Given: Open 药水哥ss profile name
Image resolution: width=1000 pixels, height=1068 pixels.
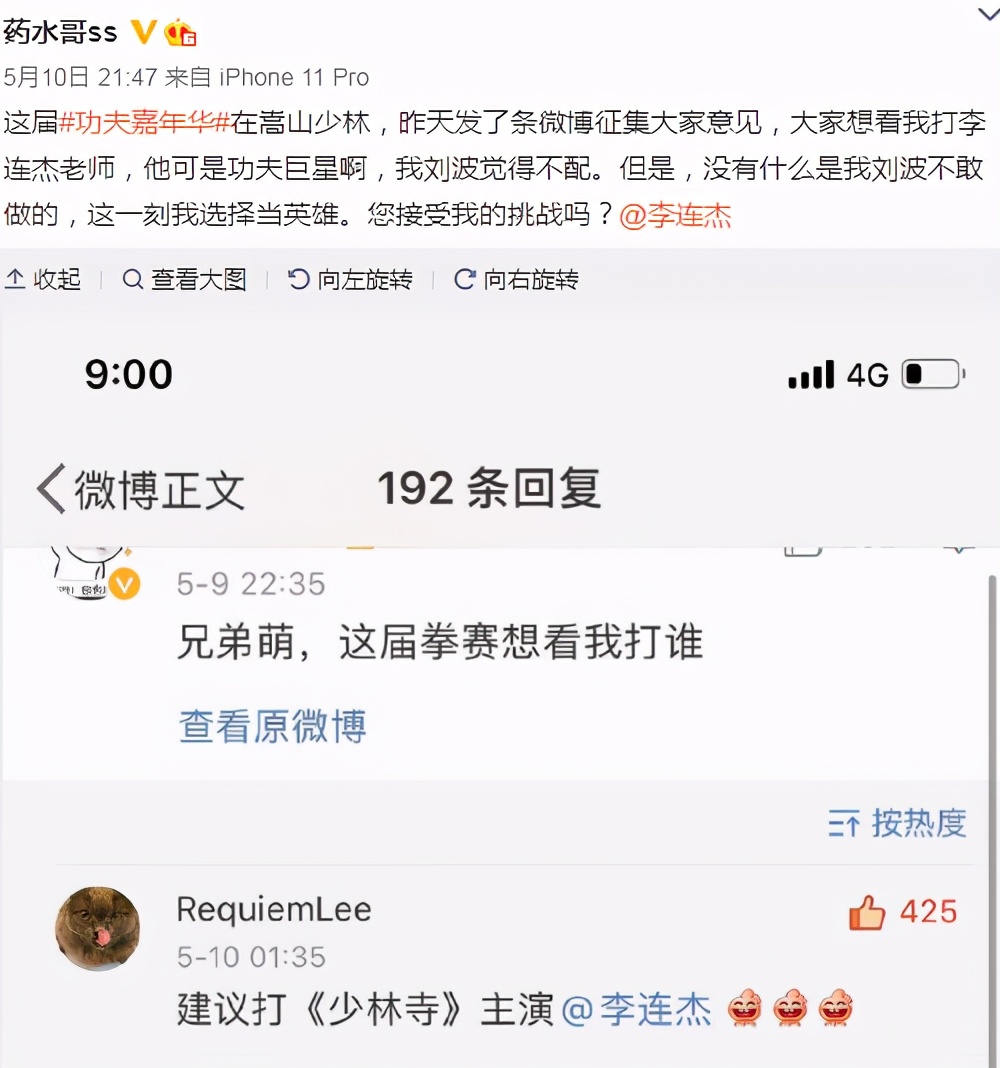Looking at the screenshot, I should pos(60,31).
